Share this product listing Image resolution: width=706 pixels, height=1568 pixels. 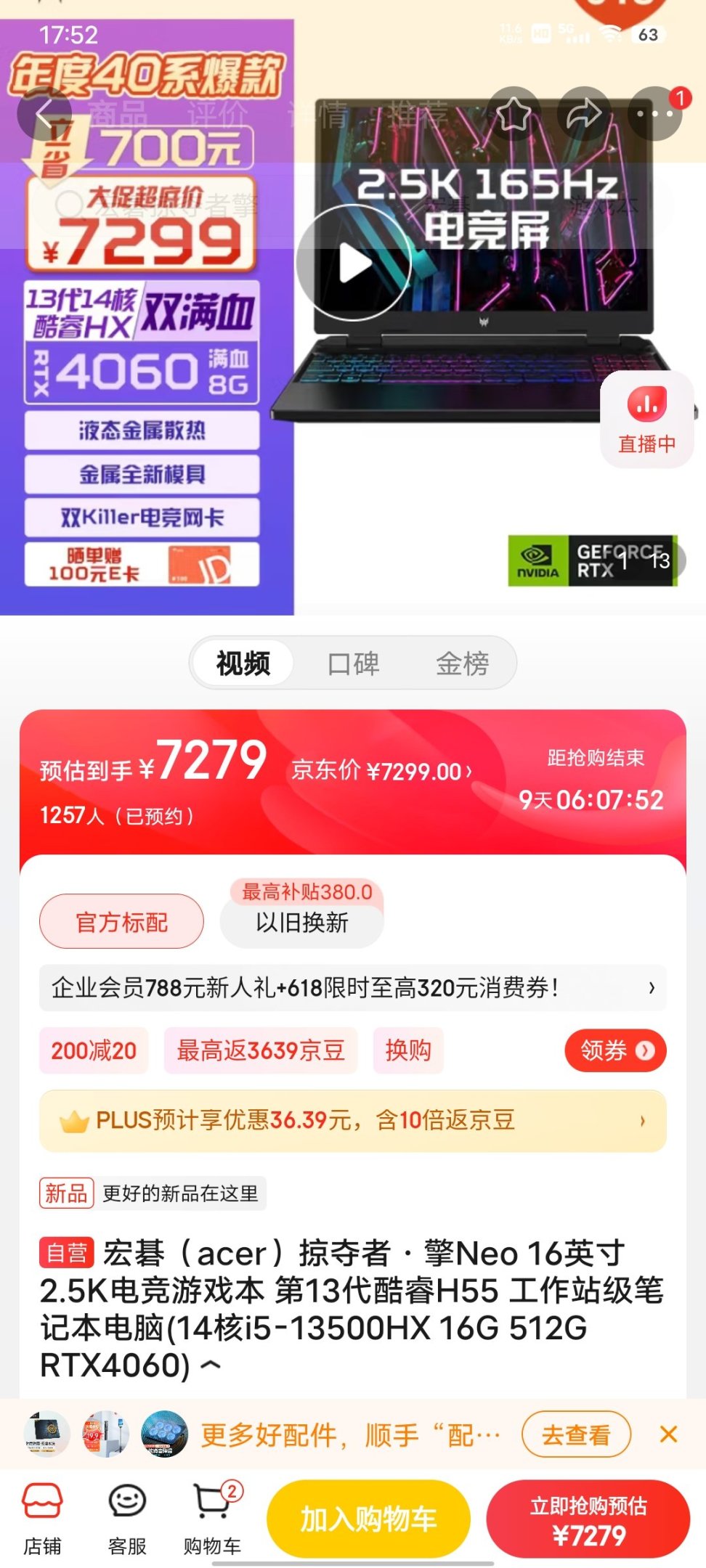coord(584,114)
